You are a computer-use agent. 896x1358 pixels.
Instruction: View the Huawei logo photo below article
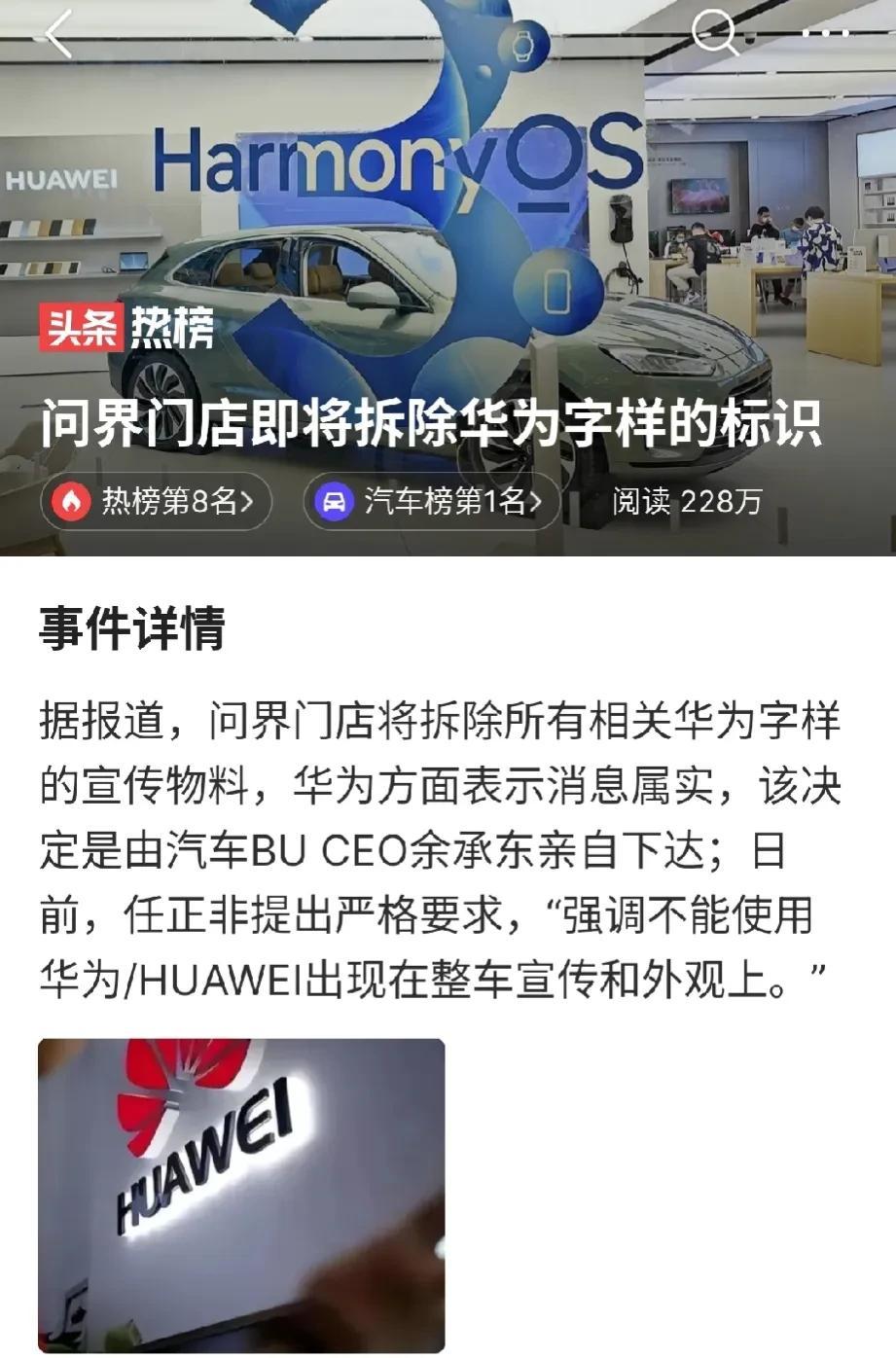tap(241, 1195)
